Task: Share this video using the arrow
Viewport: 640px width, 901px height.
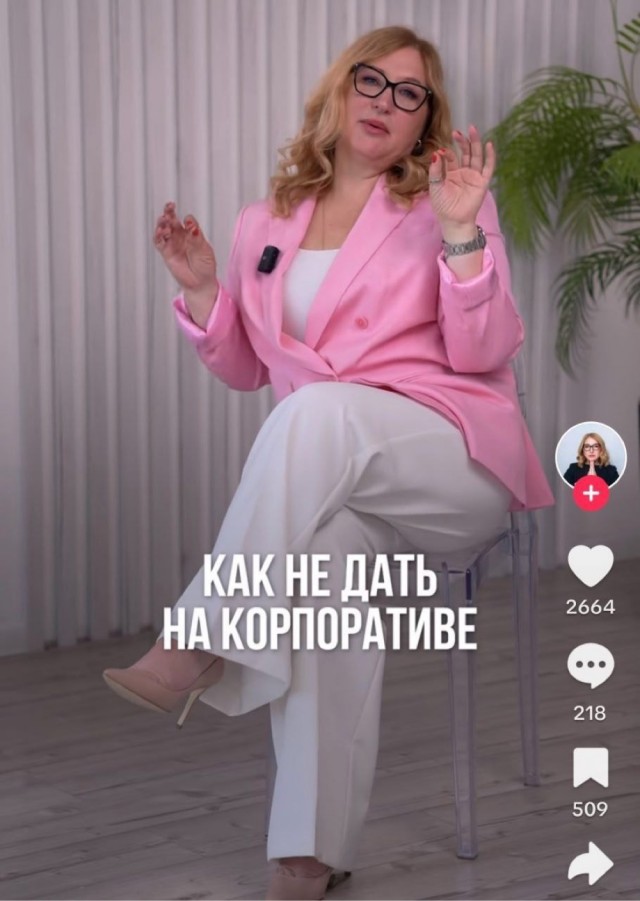Action: point(590,864)
